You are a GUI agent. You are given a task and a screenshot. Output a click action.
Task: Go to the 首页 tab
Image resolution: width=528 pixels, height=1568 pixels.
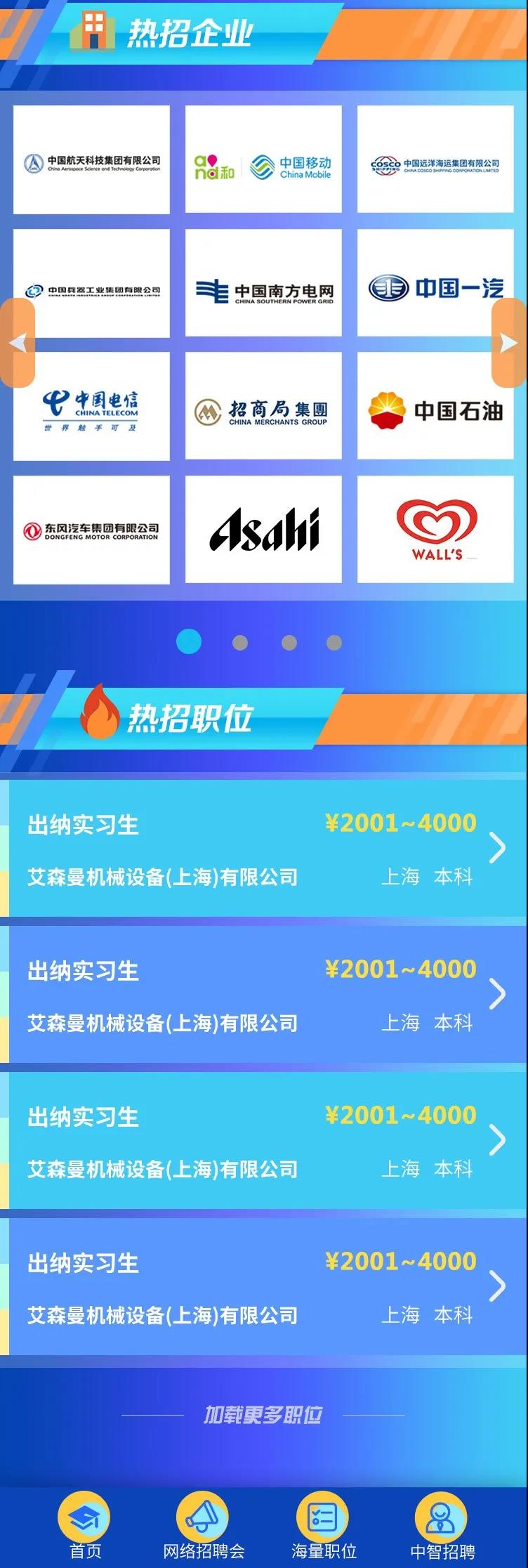(x=84, y=1526)
